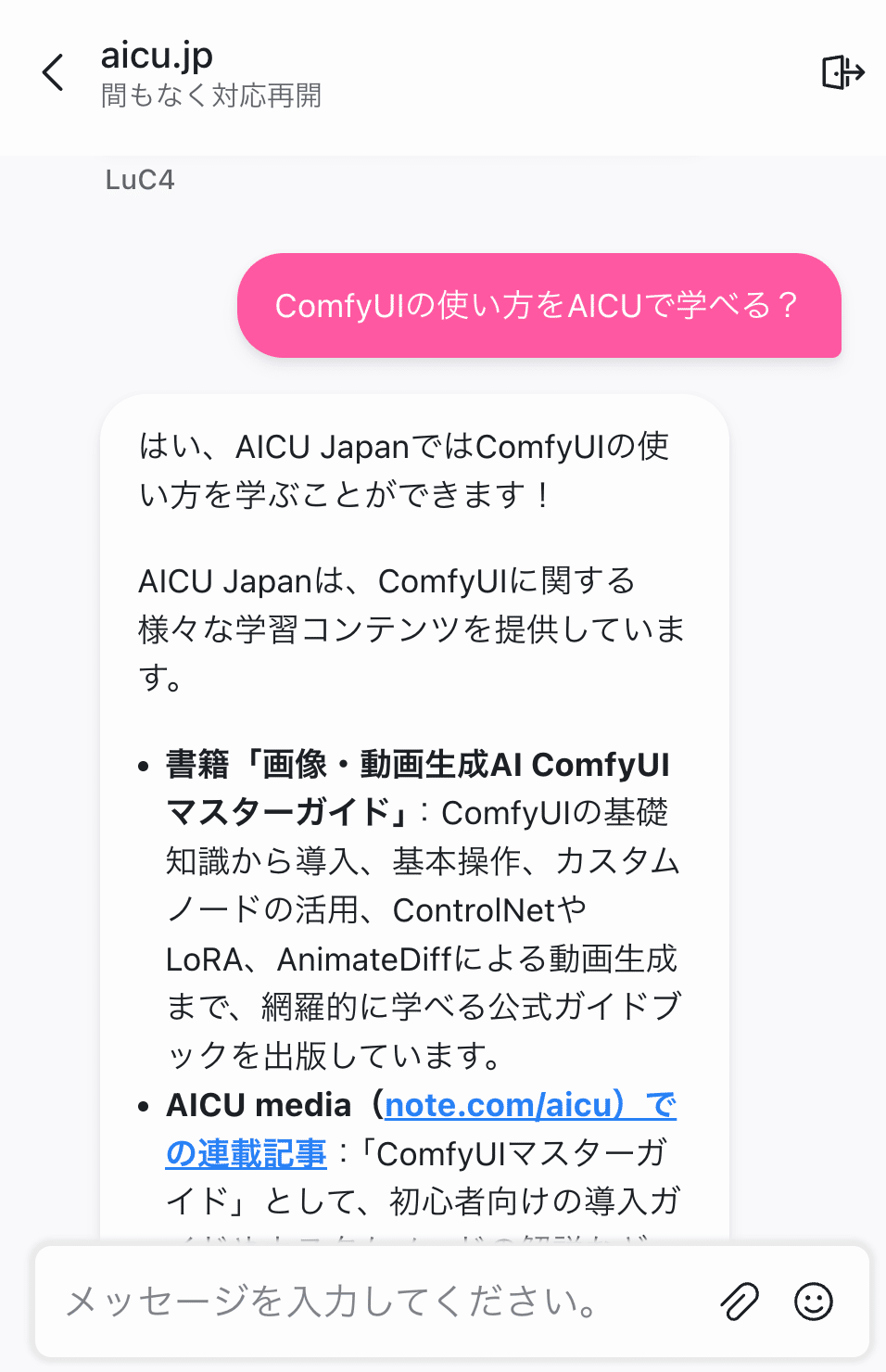Attach a file with the paperclip icon
The image size is (886, 1372).
(740, 1302)
